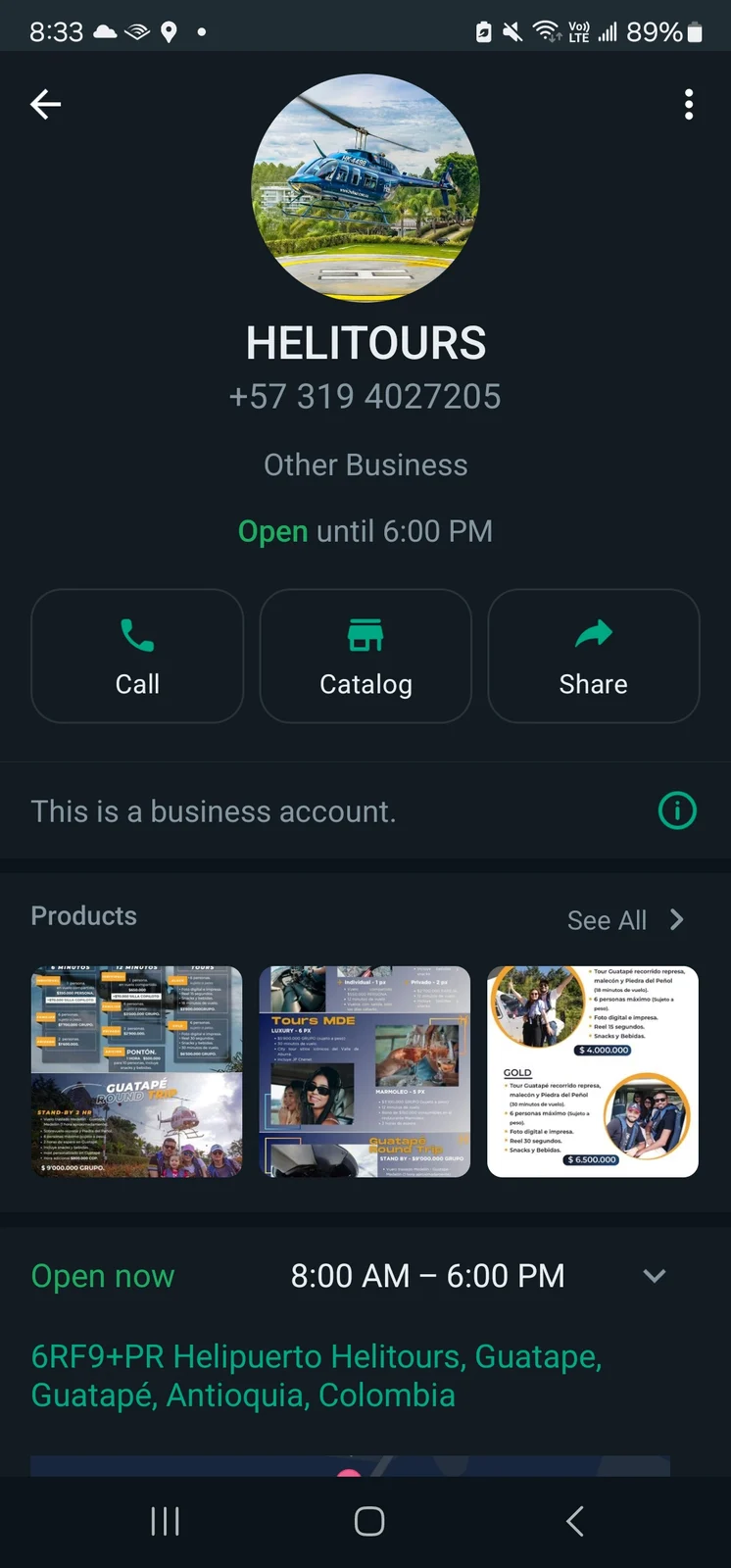Open the Helipuerto Helitours Guatapé address

click(x=317, y=1376)
